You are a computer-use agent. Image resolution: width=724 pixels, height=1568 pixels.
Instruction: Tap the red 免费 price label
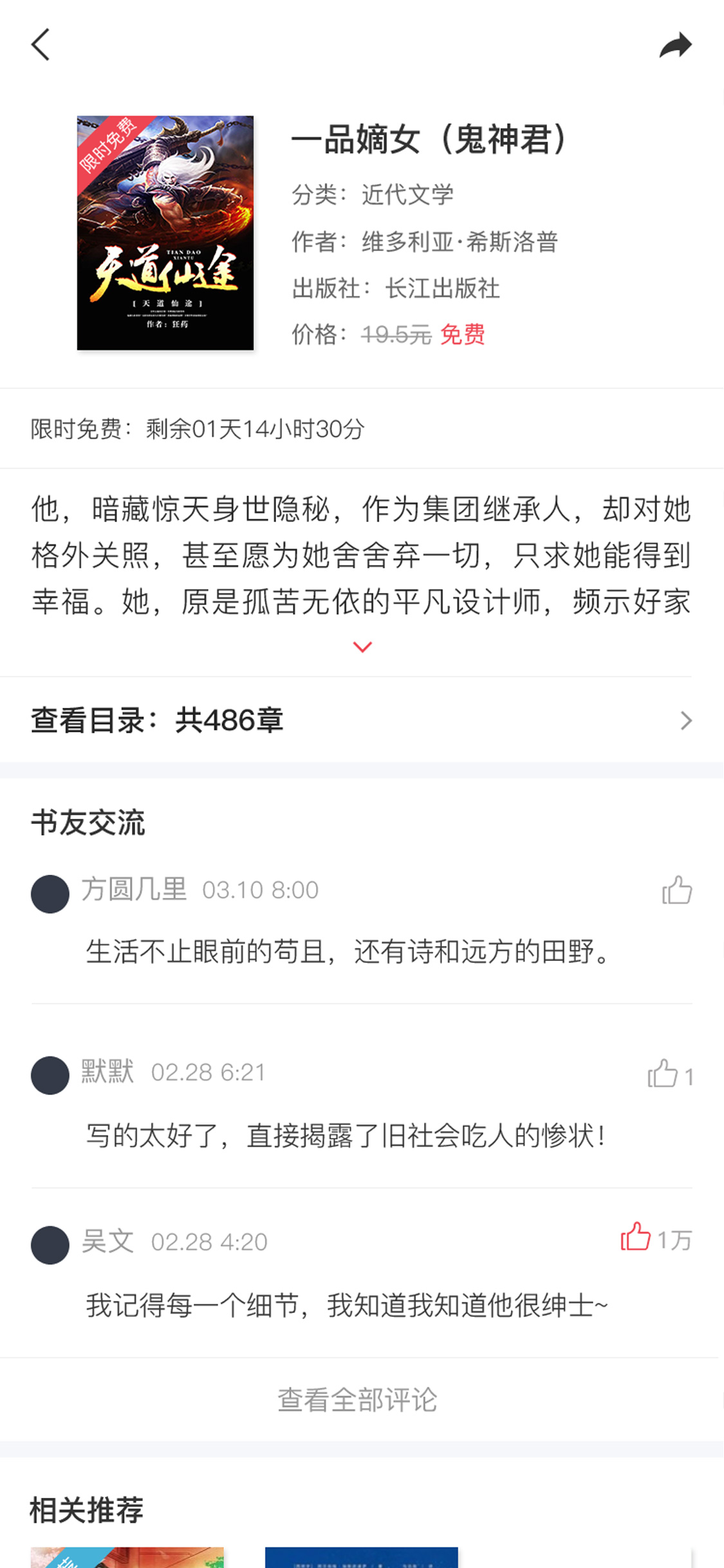click(x=461, y=335)
